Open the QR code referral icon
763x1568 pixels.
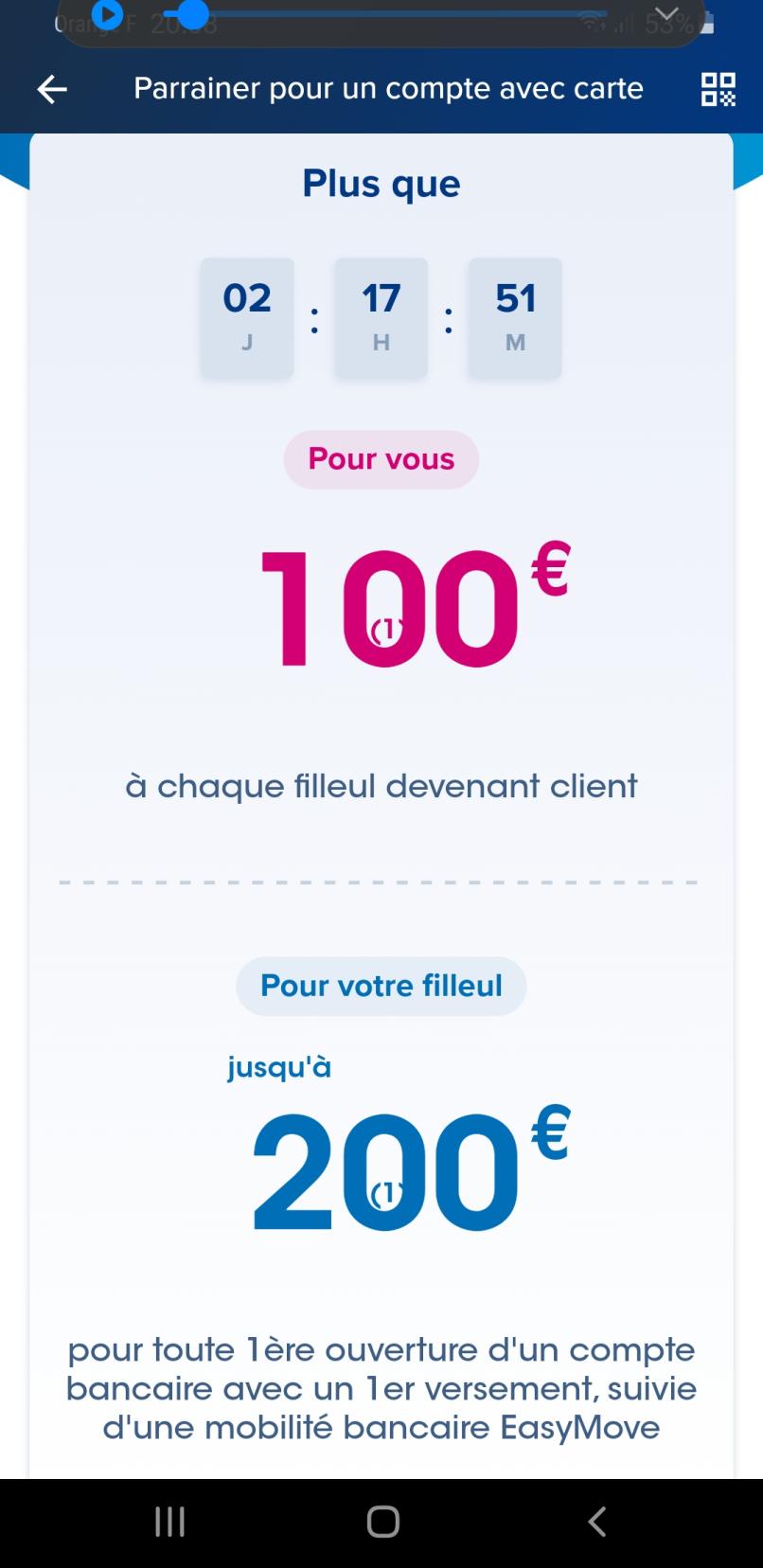coord(718,90)
